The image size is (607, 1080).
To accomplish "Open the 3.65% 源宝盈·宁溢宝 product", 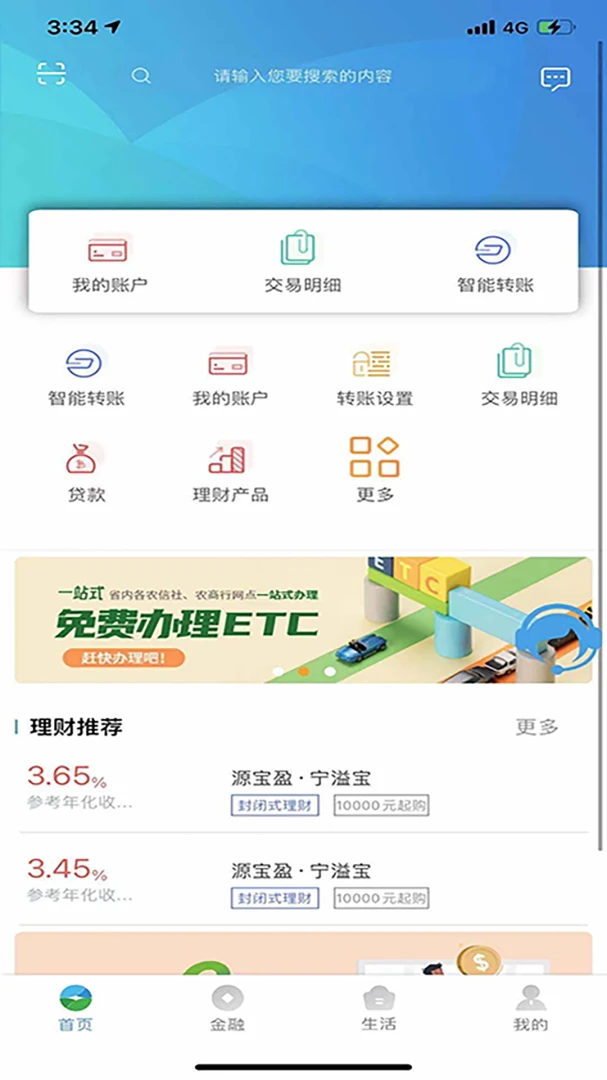I will [x=300, y=790].
